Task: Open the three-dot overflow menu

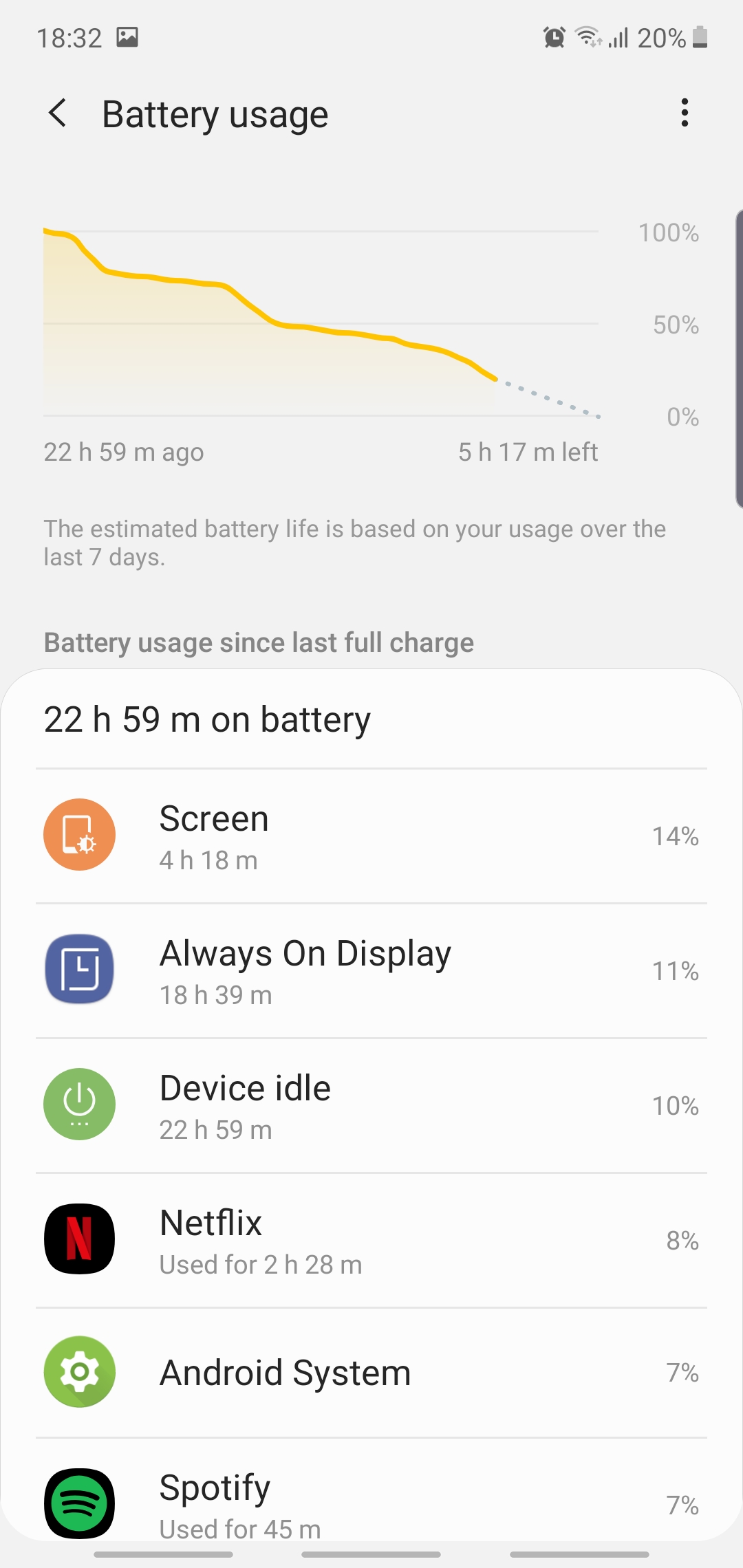Action: [x=684, y=113]
